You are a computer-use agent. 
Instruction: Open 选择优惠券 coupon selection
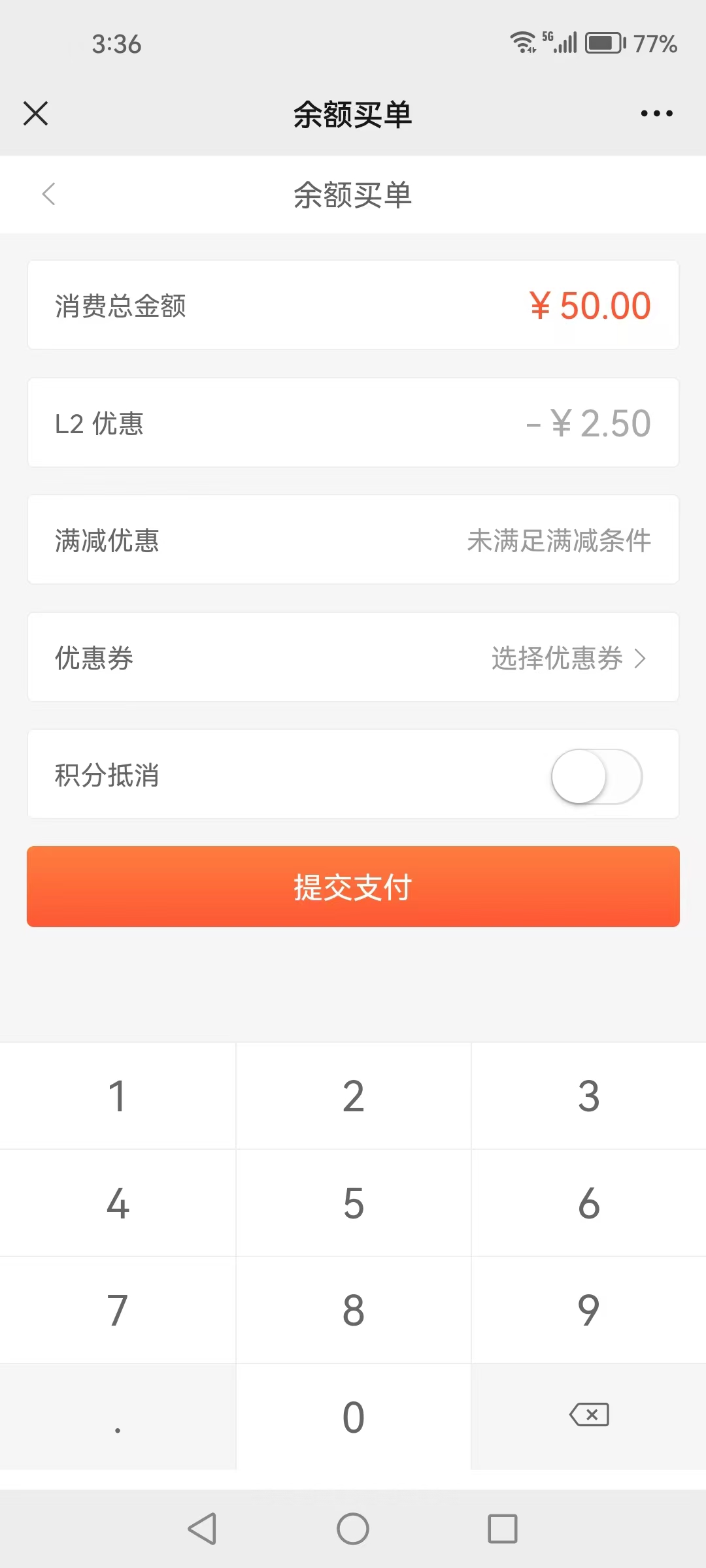pos(569,658)
